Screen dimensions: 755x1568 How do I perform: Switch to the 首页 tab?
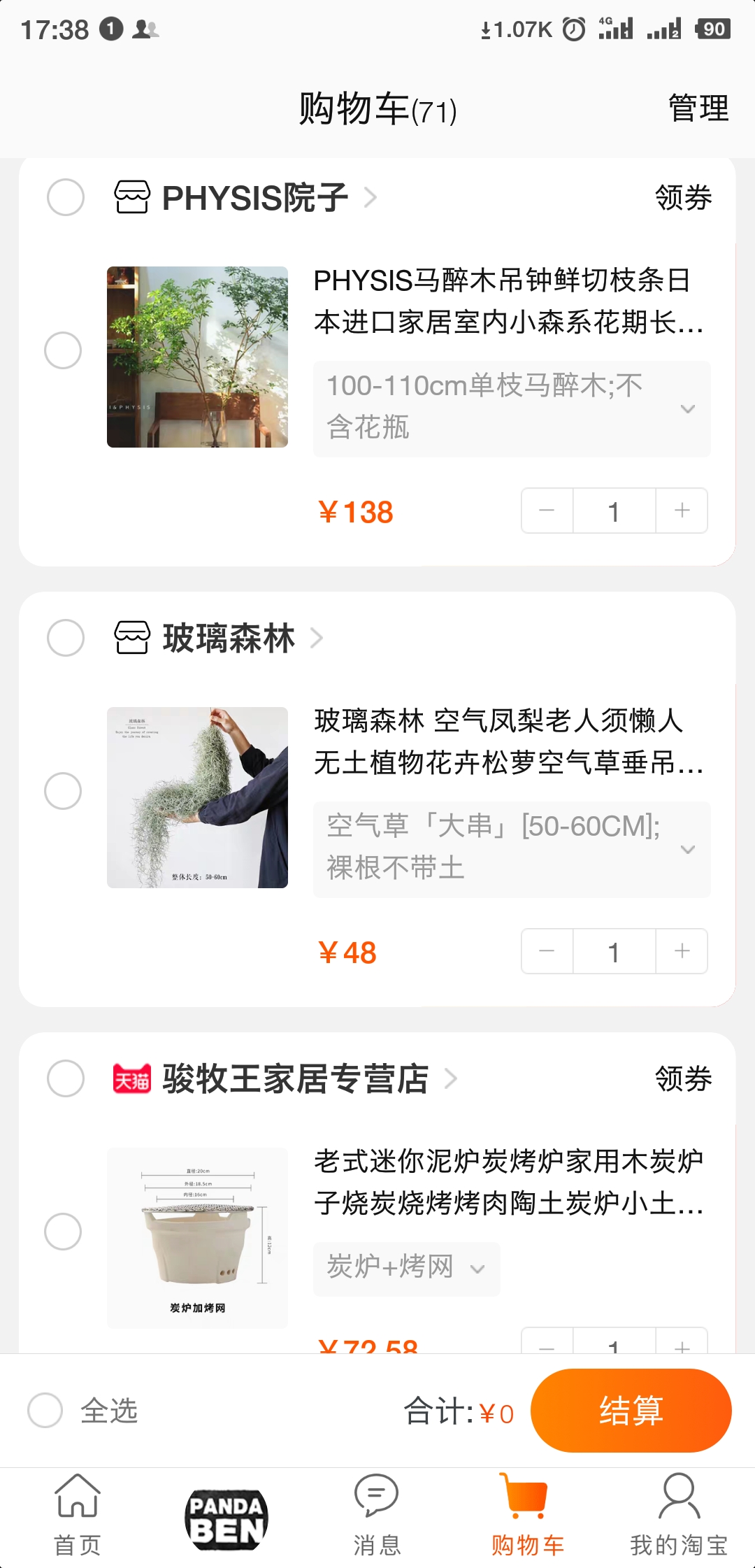[x=78, y=1515]
